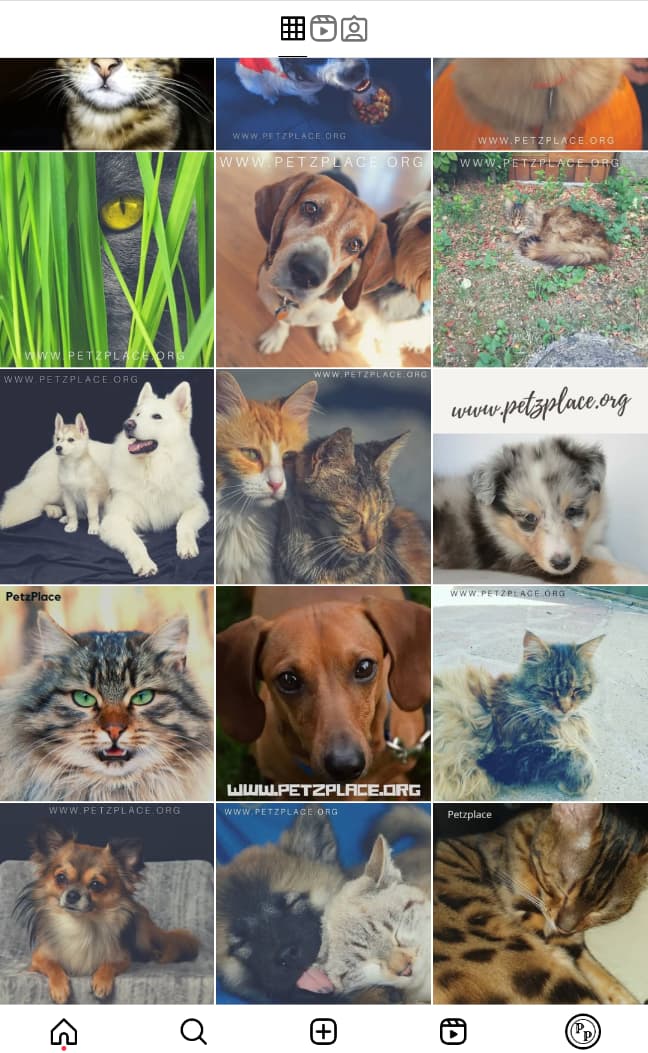Image resolution: width=648 pixels, height=1053 pixels.
Task: Open the search page
Action: (193, 1032)
